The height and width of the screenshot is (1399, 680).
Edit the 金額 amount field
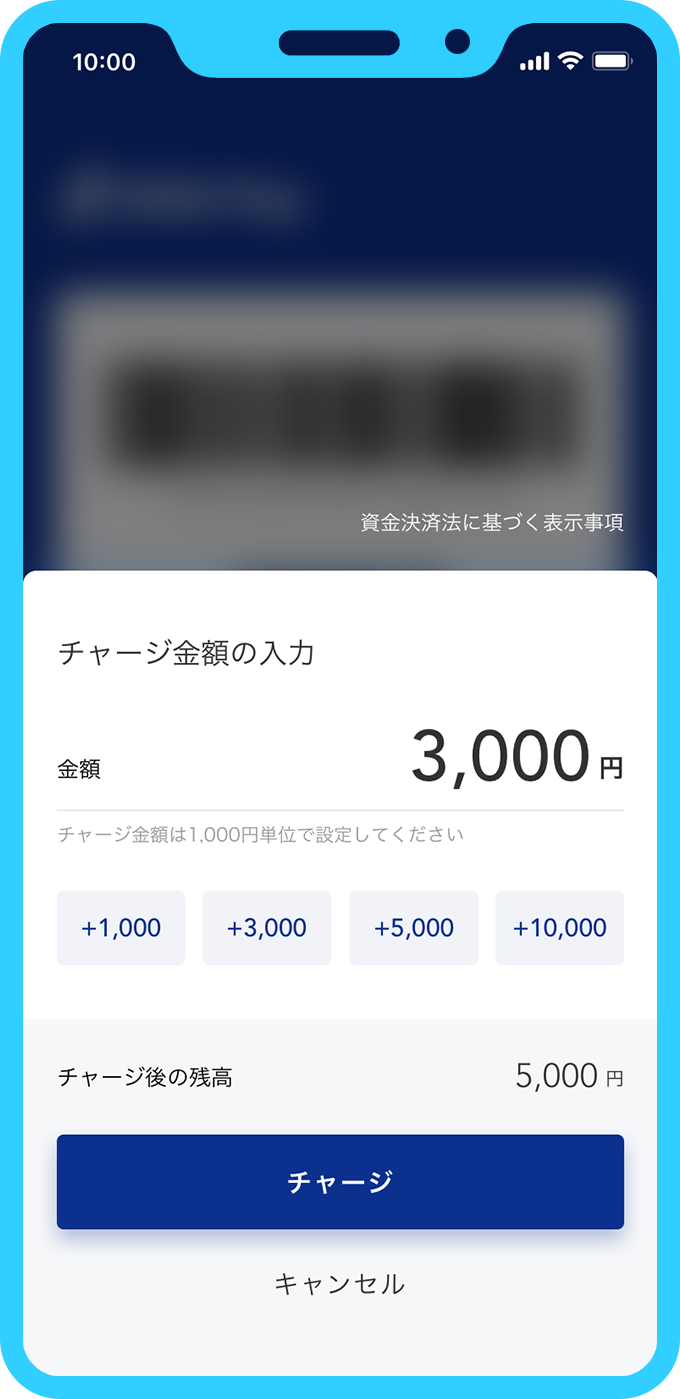[500, 758]
